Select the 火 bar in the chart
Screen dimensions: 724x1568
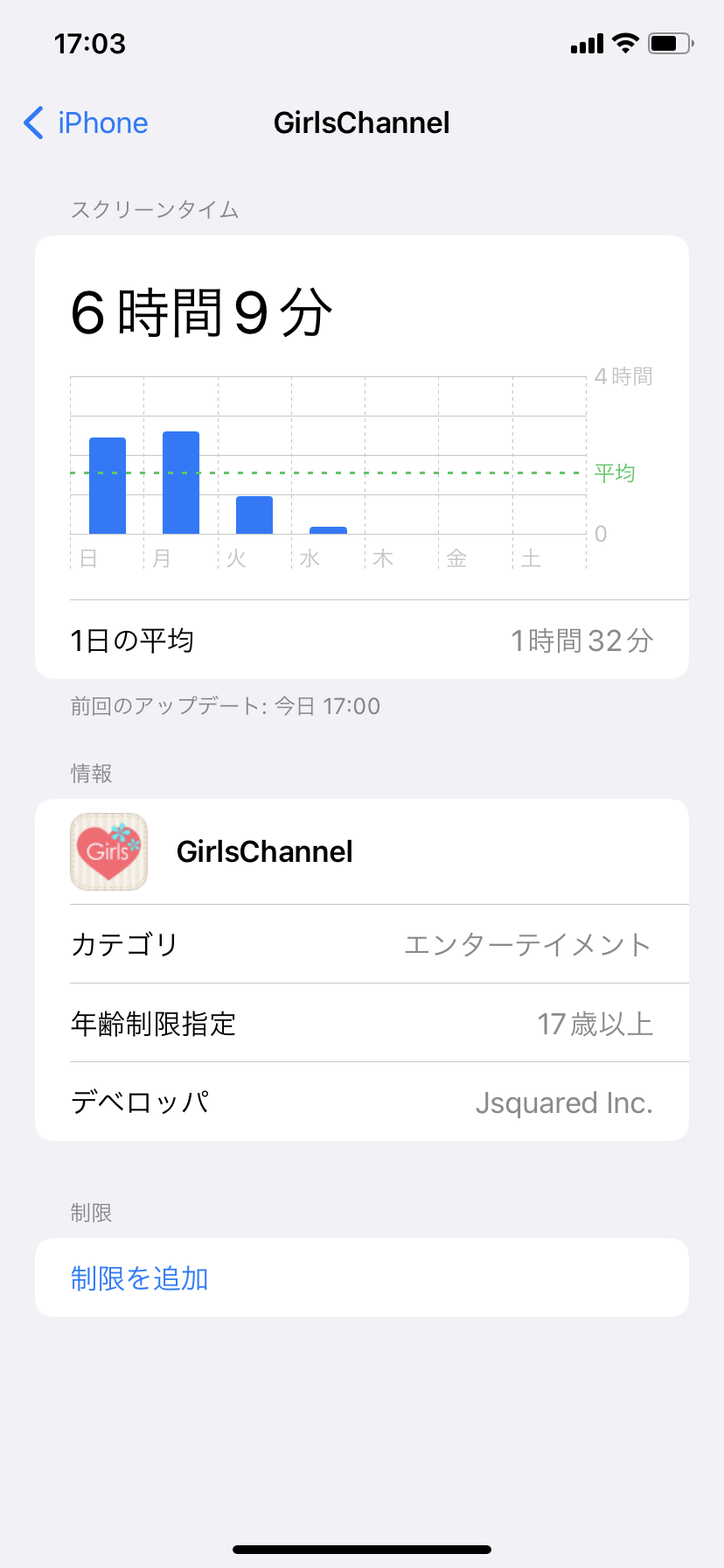point(254,514)
